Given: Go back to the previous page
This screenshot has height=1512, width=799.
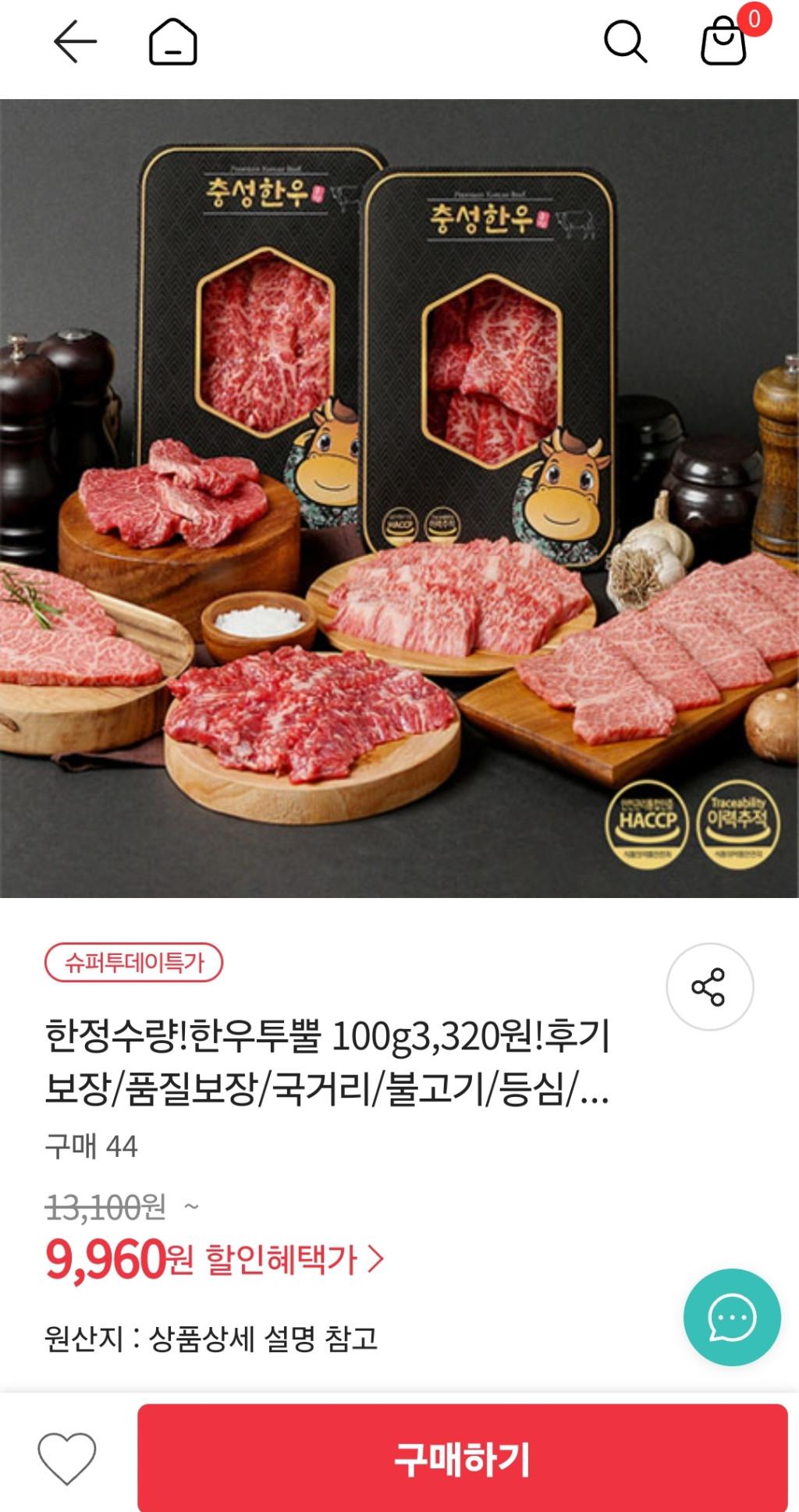Looking at the screenshot, I should pos(75,41).
